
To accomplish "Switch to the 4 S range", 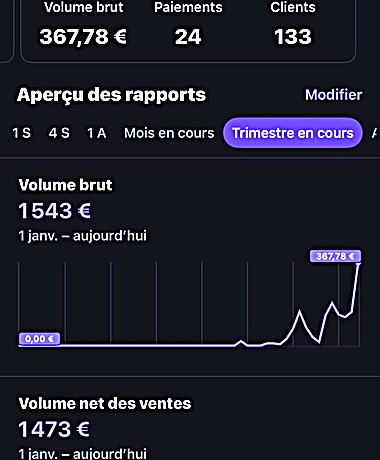I will click(59, 133).
